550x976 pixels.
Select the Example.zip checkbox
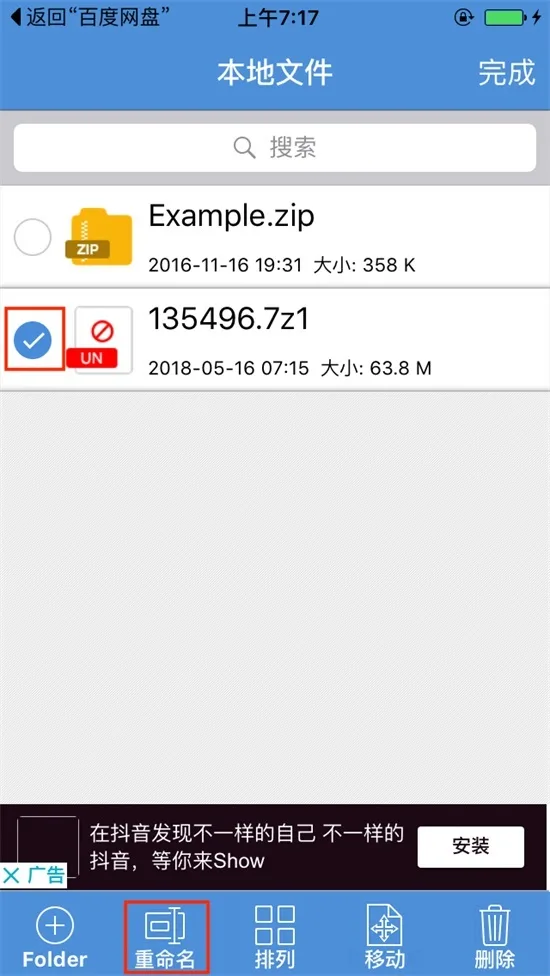32,238
